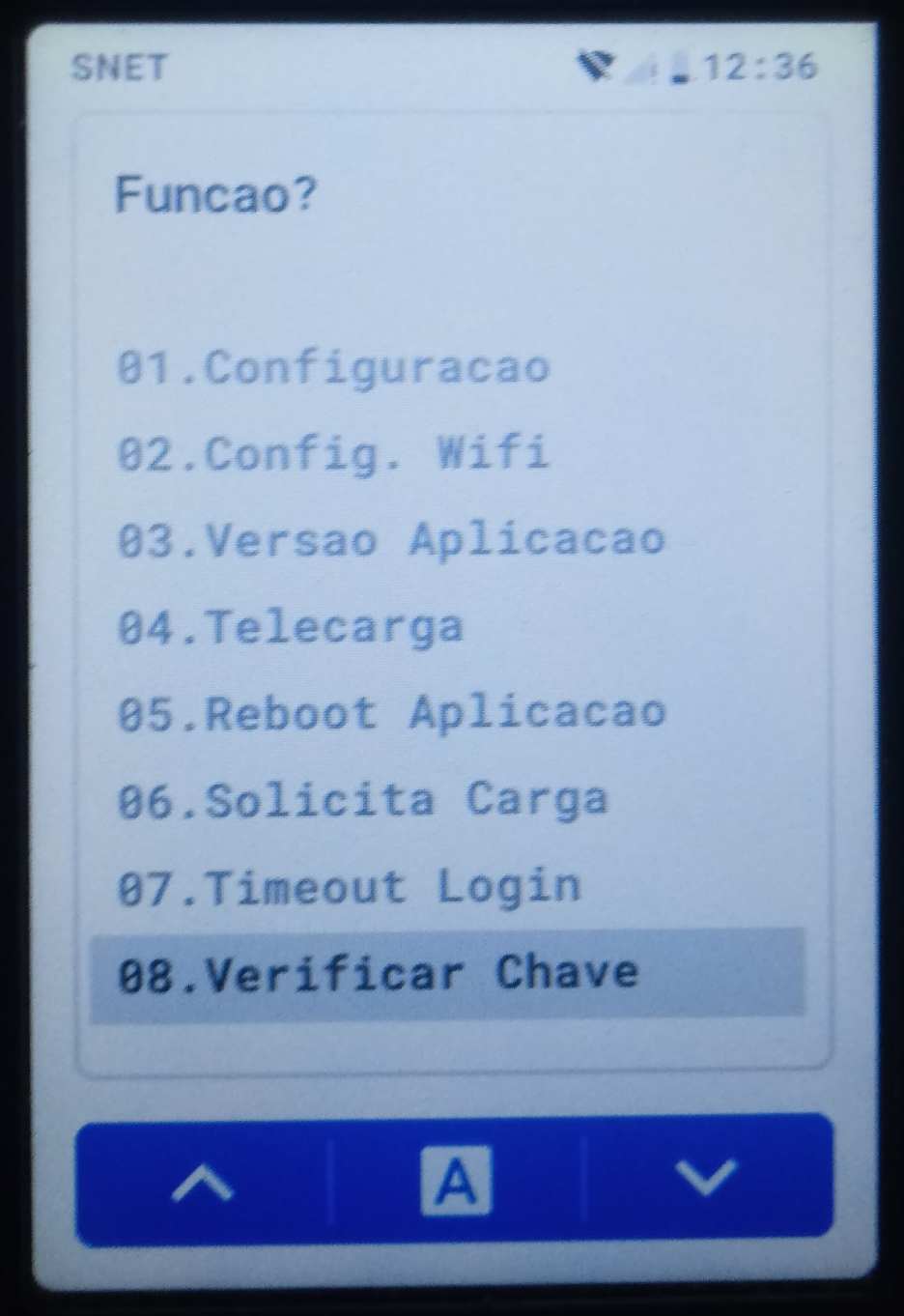
Task: Select 02.Config. Wifi
Action: coord(333,454)
